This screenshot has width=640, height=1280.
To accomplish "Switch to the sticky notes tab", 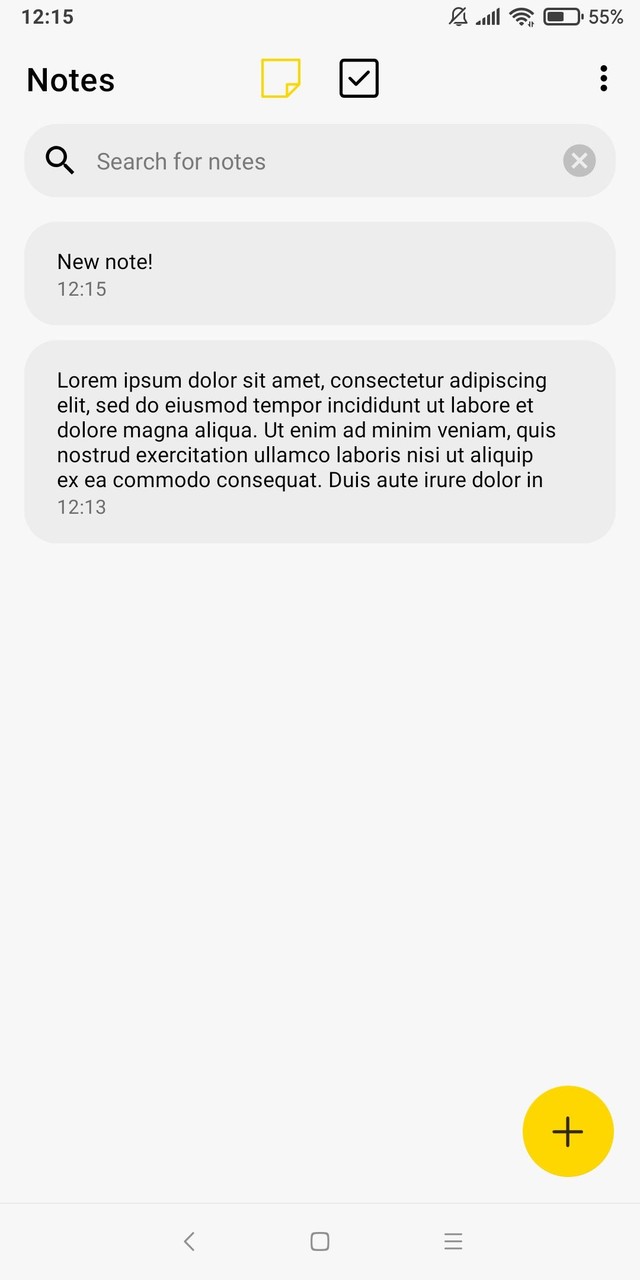I will click(x=280, y=78).
